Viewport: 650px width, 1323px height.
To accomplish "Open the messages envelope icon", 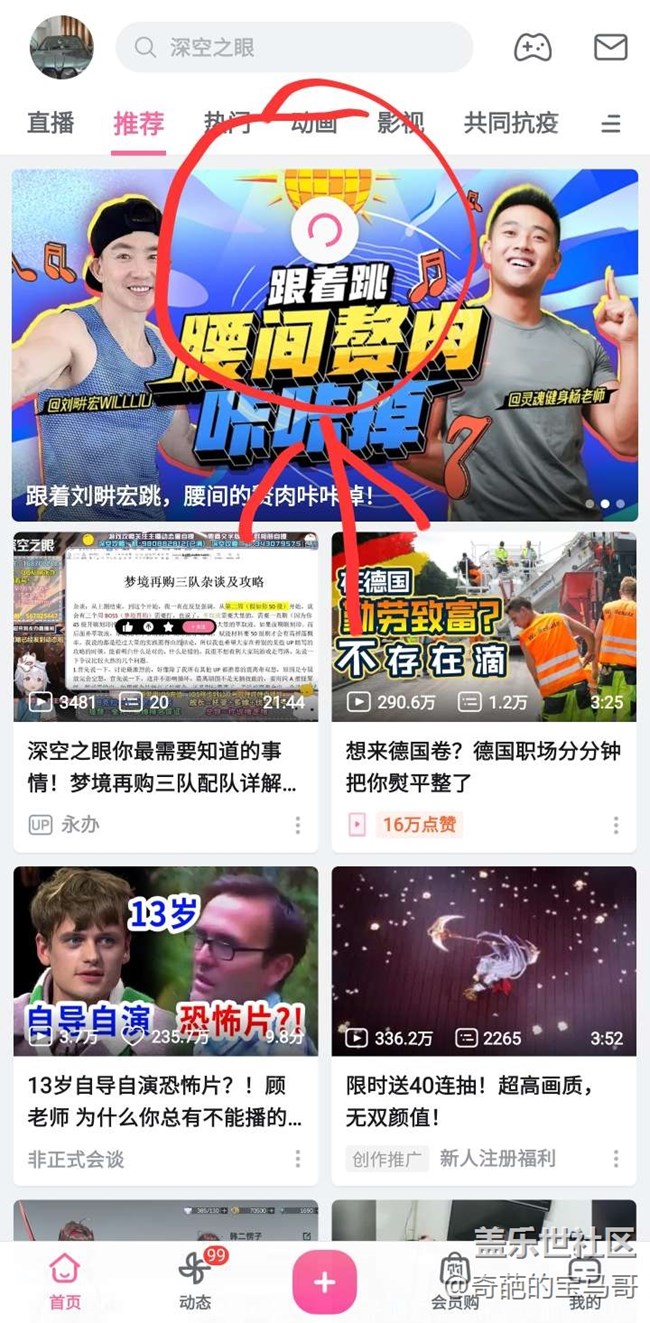I will [x=610, y=47].
